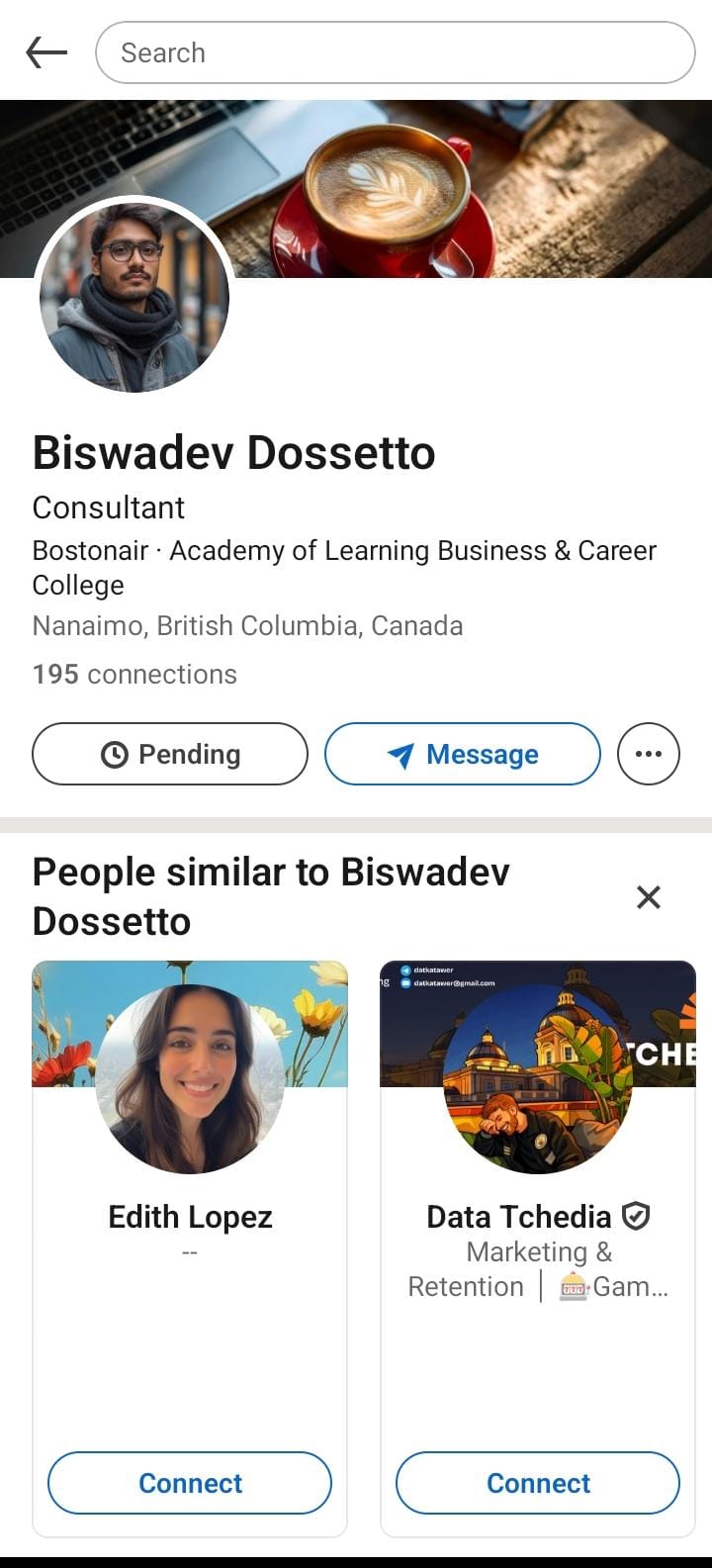Message Biswadev Dossetto
The height and width of the screenshot is (1568, 712).
coord(463,754)
